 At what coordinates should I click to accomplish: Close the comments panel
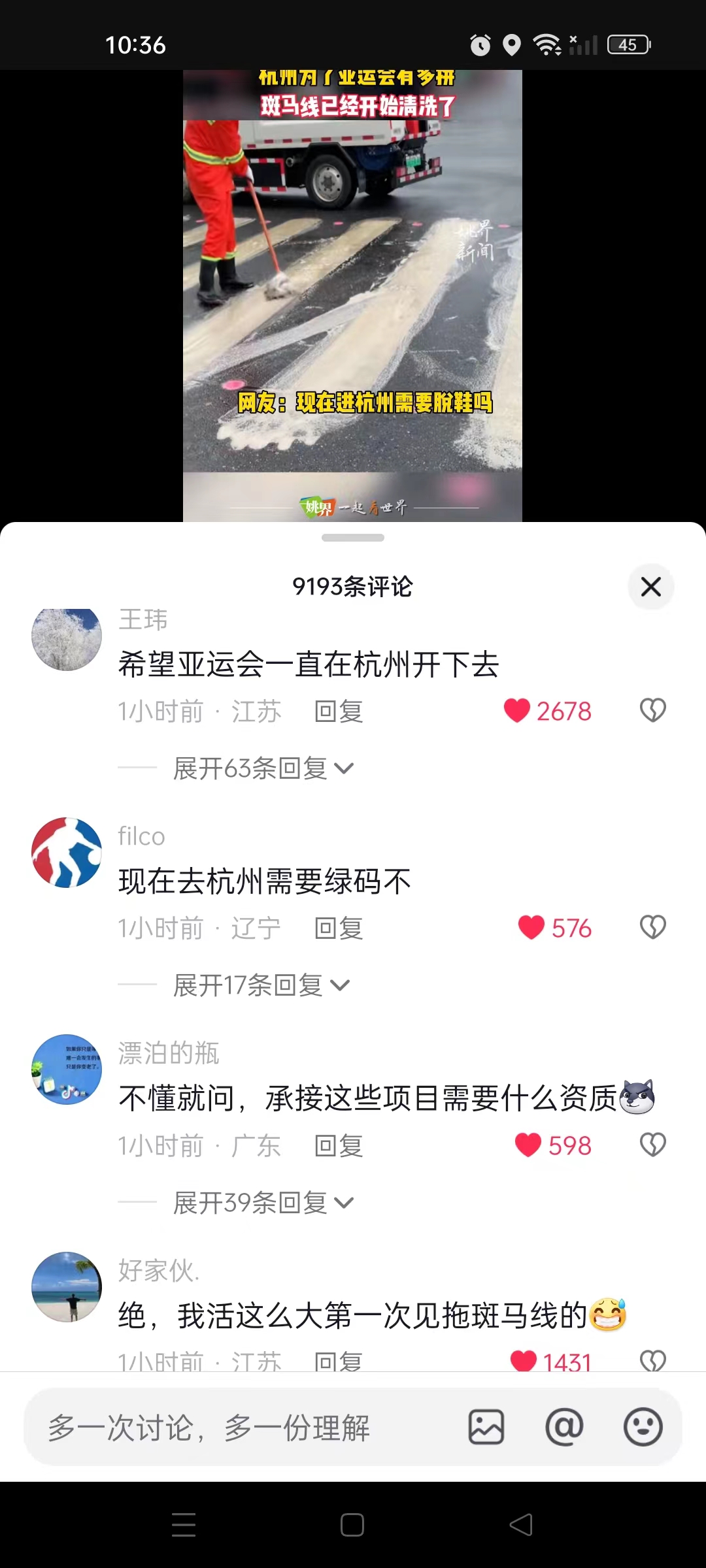click(x=650, y=587)
